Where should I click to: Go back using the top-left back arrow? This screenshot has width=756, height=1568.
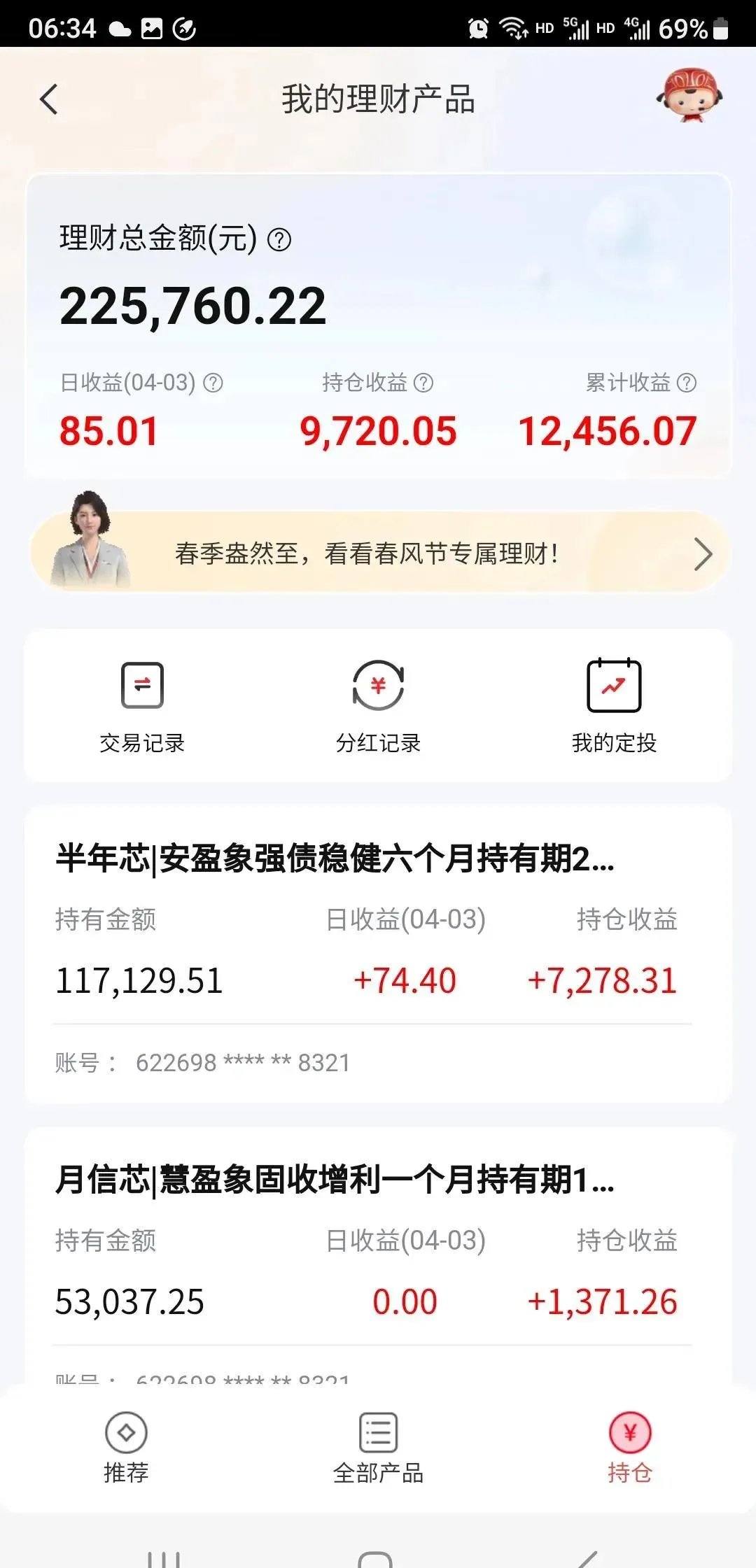tap(47, 99)
